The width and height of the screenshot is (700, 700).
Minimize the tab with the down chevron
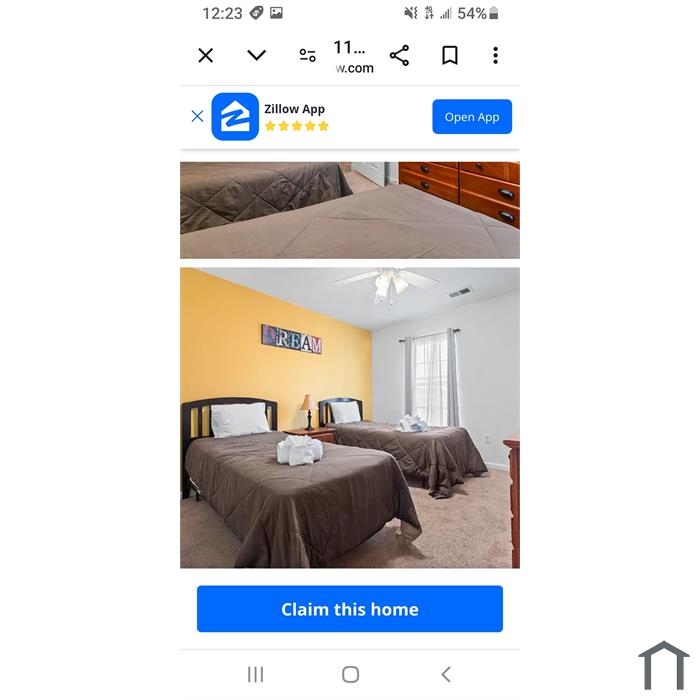click(x=257, y=56)
